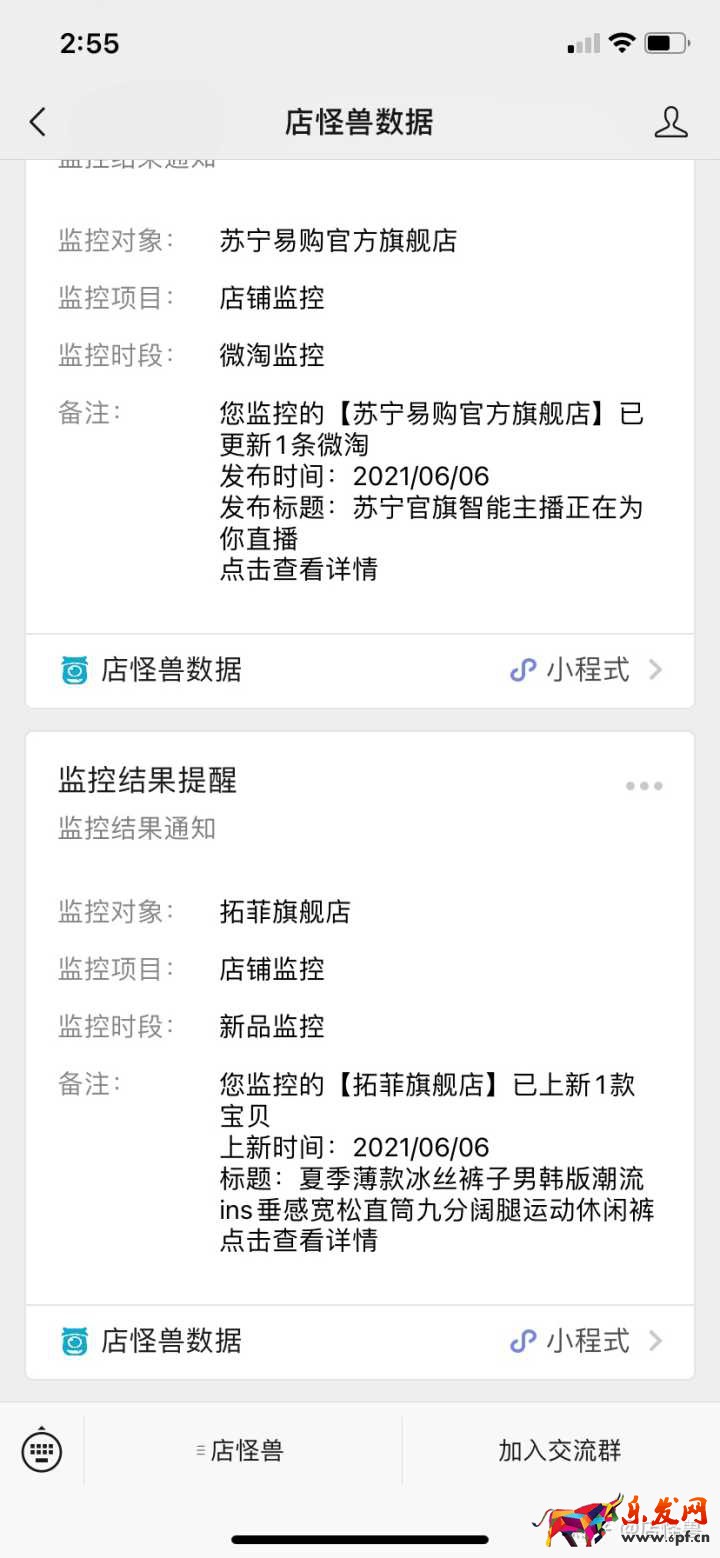This screenshot has height=1558, width=720.
Task: Open 小程序 link under the 拓菲旗舰店 card
Action: (x=585, y=1341)
